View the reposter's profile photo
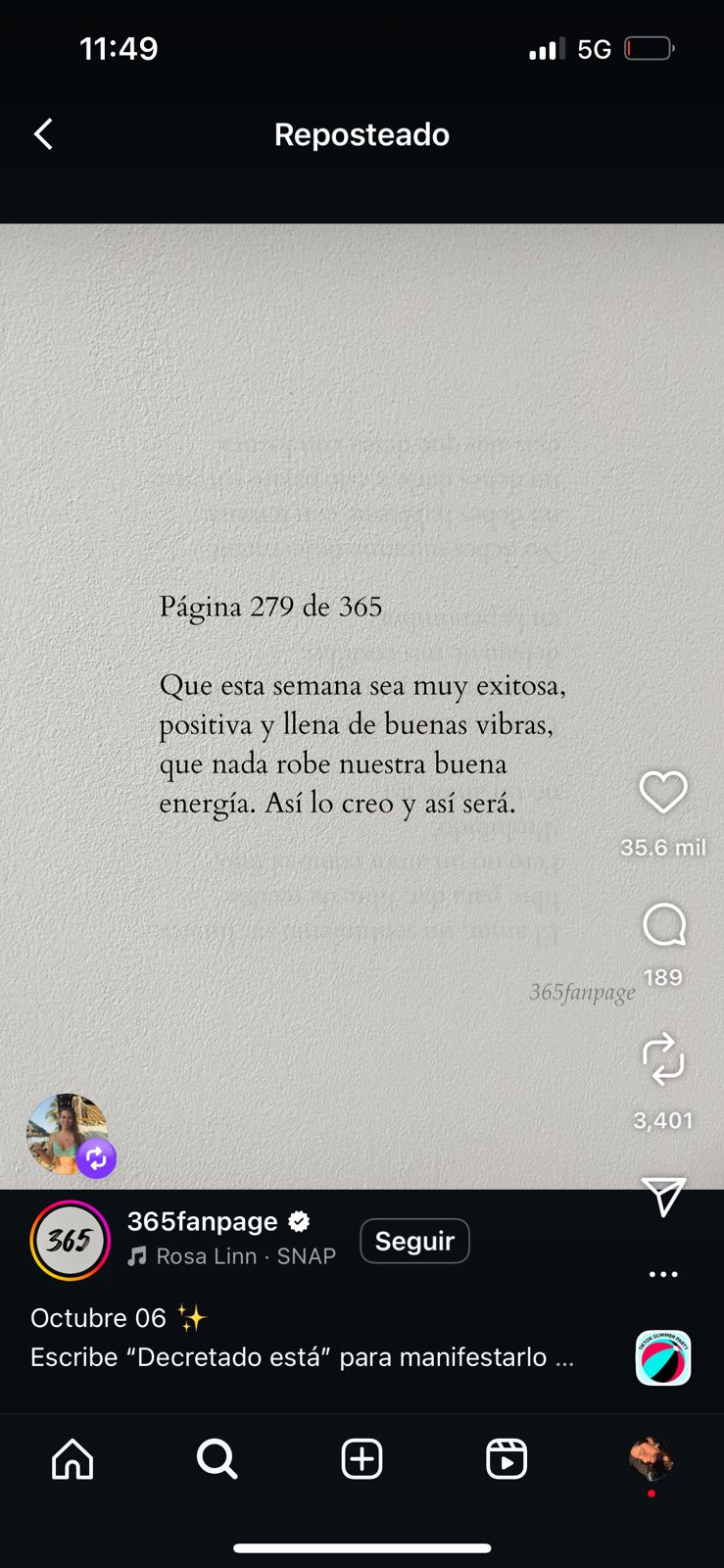Screen dimensions: 724x1568 click(67, 1134)
